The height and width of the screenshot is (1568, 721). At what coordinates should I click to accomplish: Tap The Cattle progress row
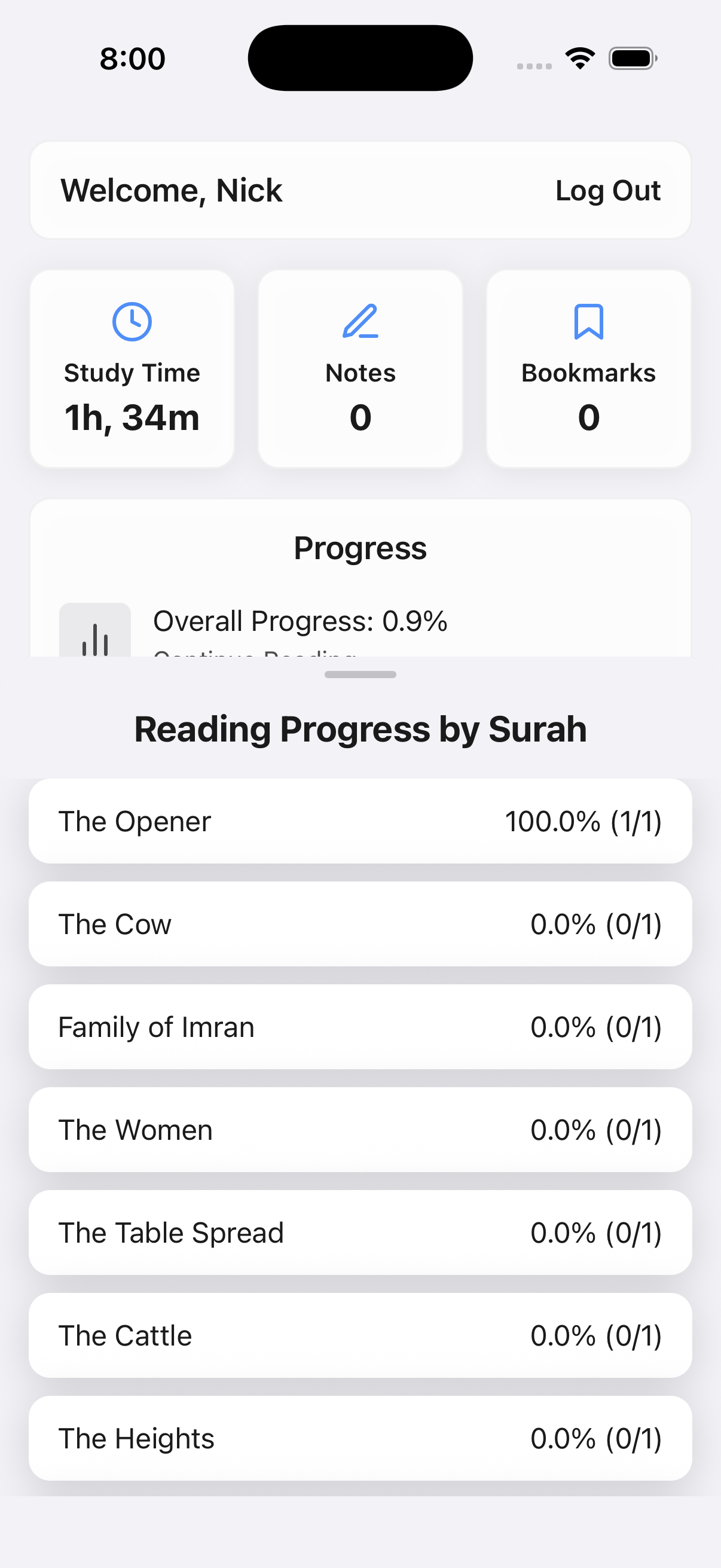click(360, 1335)
